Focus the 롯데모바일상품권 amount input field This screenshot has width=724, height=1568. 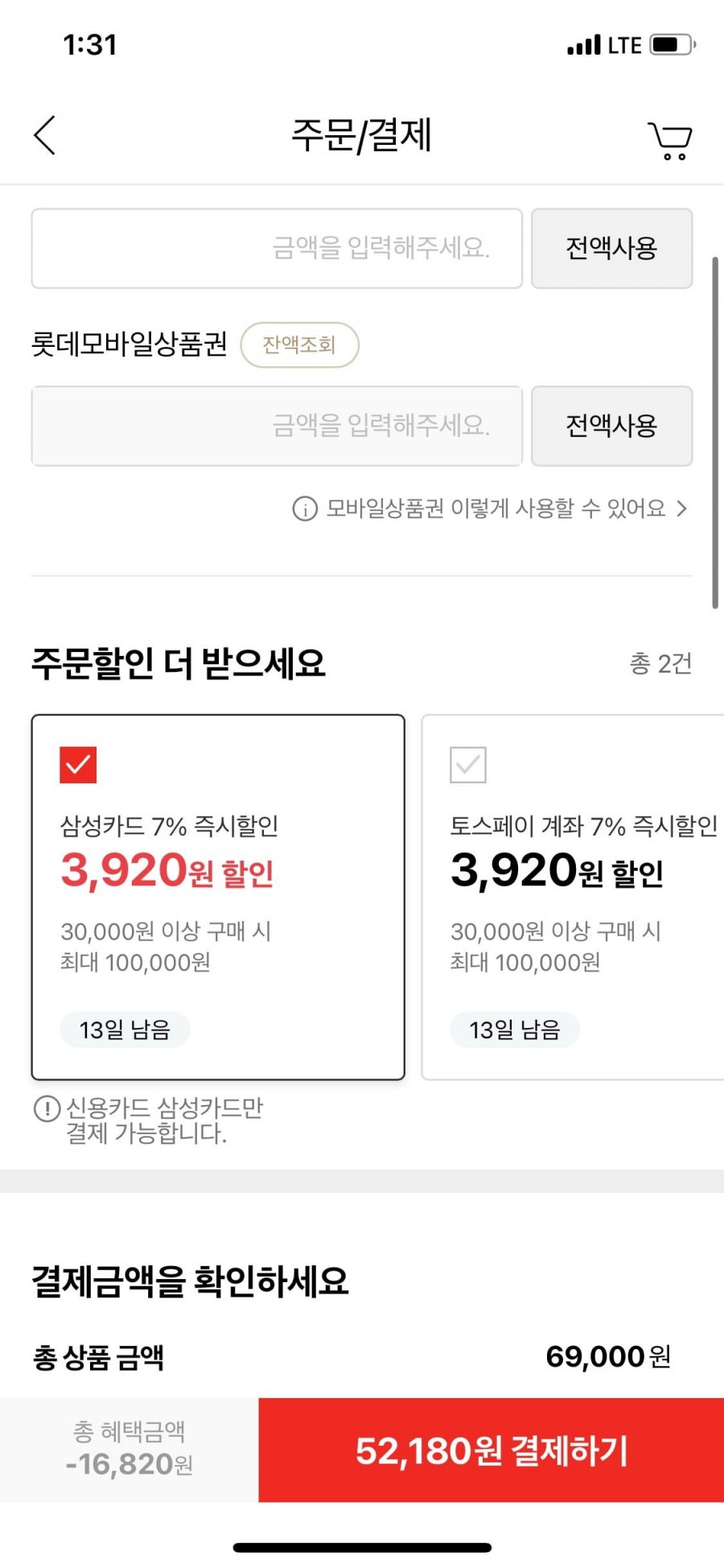pyautogui.click(x=277, y=426)
